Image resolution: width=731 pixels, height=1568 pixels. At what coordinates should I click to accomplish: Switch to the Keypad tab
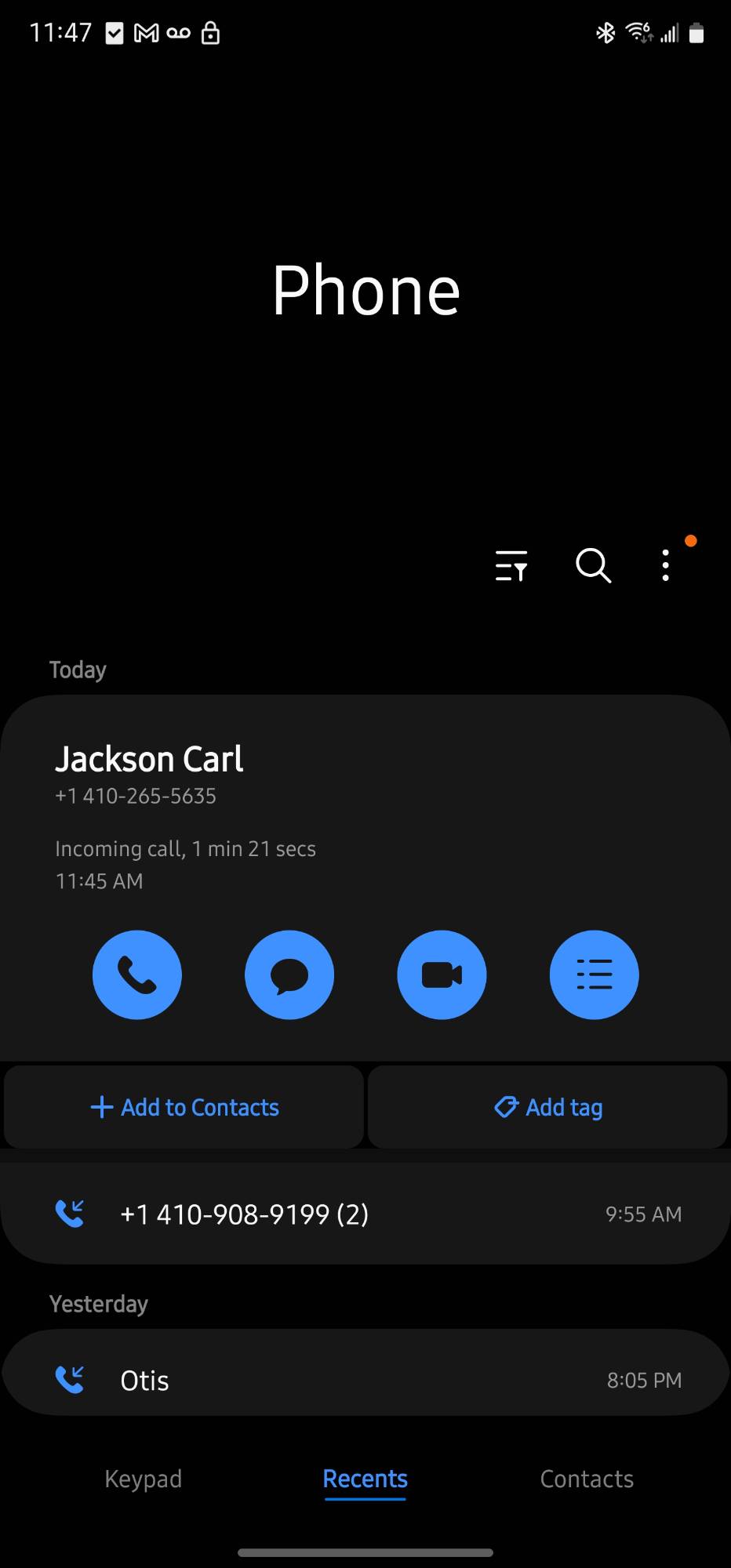point(143,1479)
